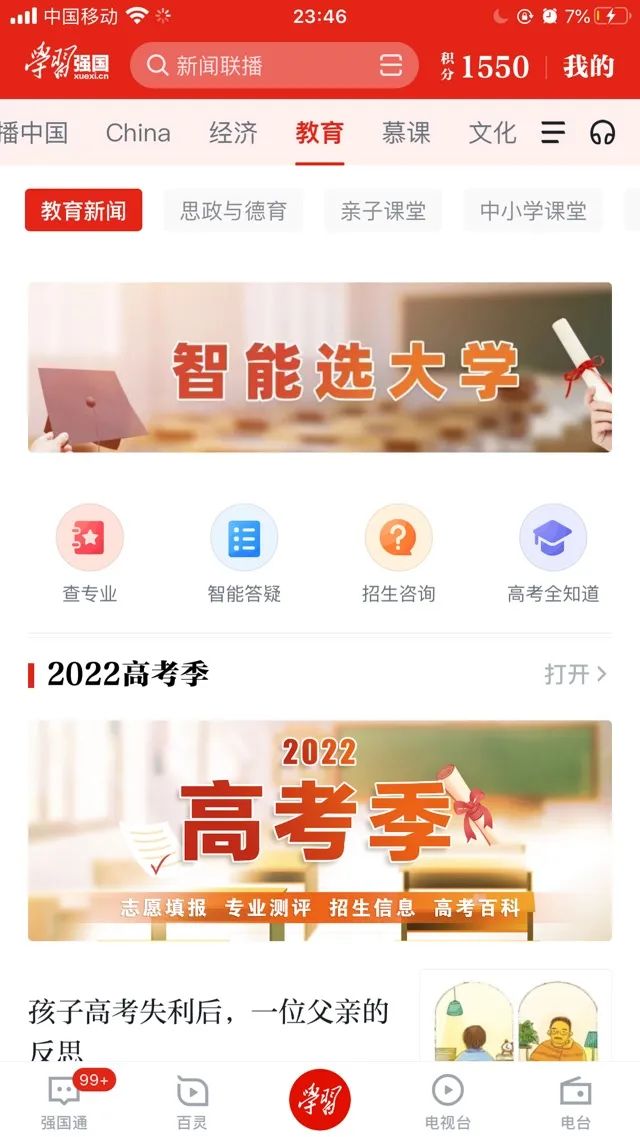Open 我的 profile page
Image resolution: width=640 pixels, height=1137 pixels.
(x=589, y=67)
